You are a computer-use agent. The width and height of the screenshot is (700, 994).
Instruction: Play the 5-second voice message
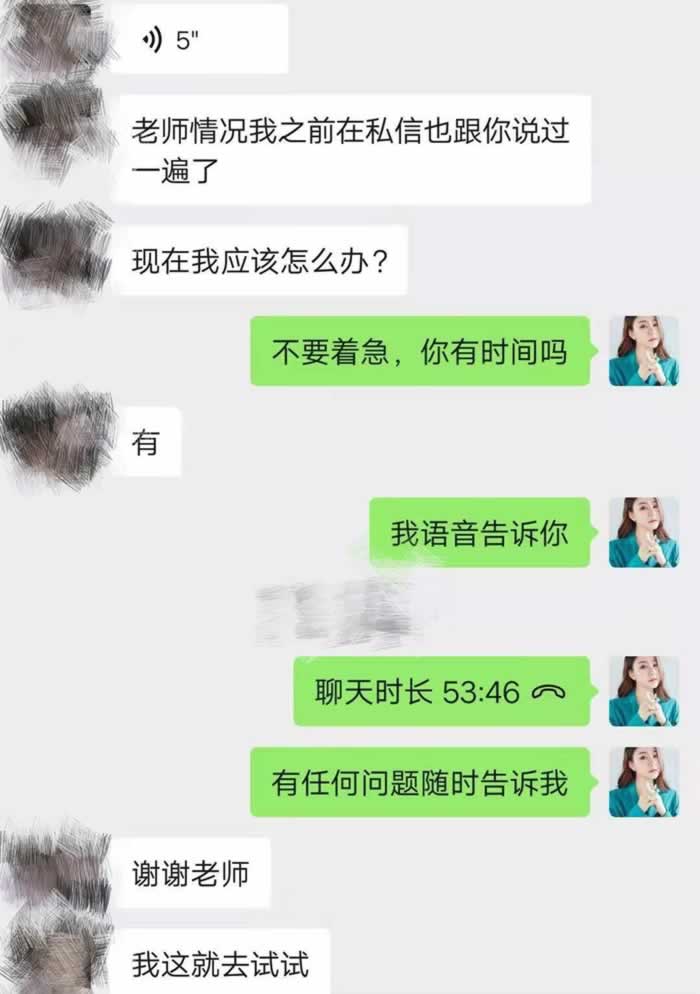[x=199, y=40]
